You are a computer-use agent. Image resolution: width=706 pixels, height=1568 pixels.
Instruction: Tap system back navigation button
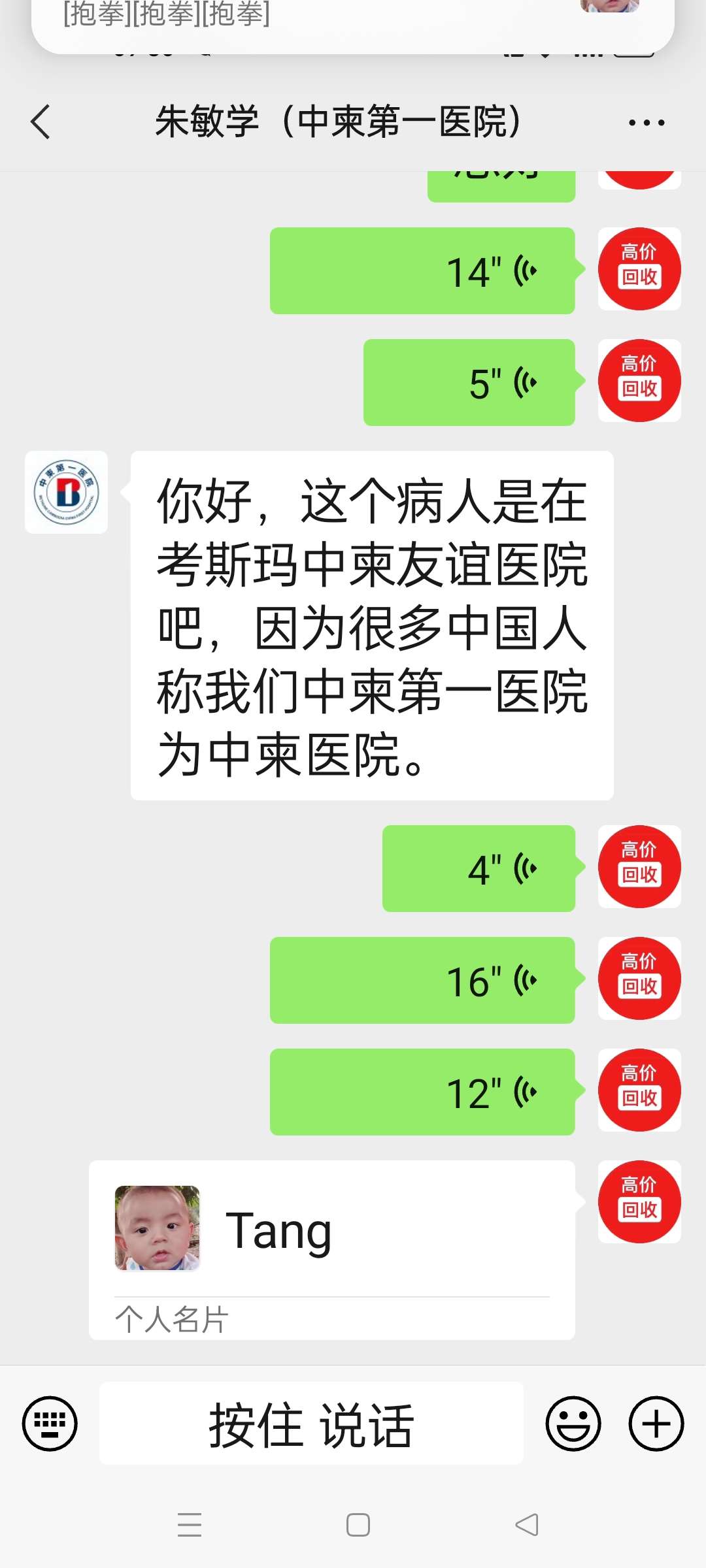coord(527,1525)
